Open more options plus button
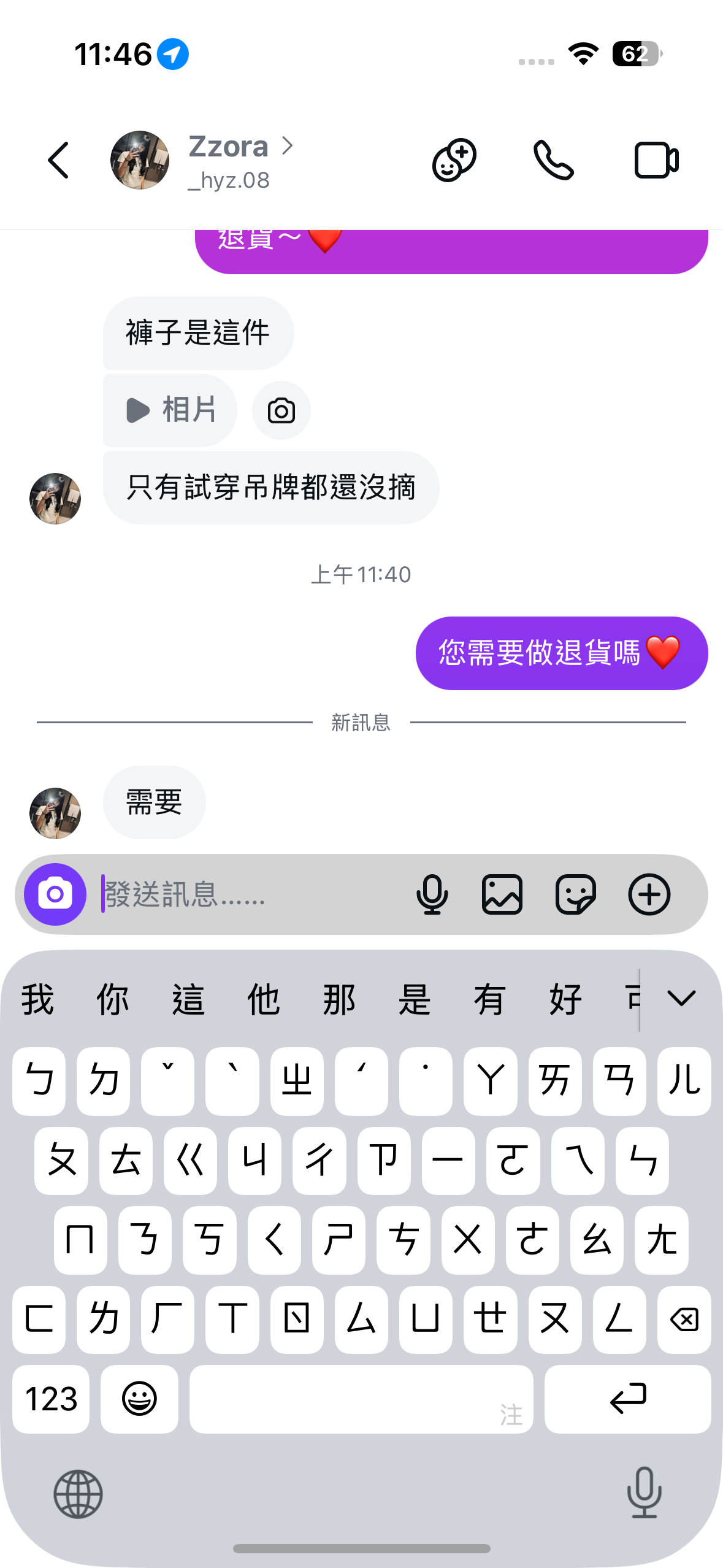 (649, 894)
